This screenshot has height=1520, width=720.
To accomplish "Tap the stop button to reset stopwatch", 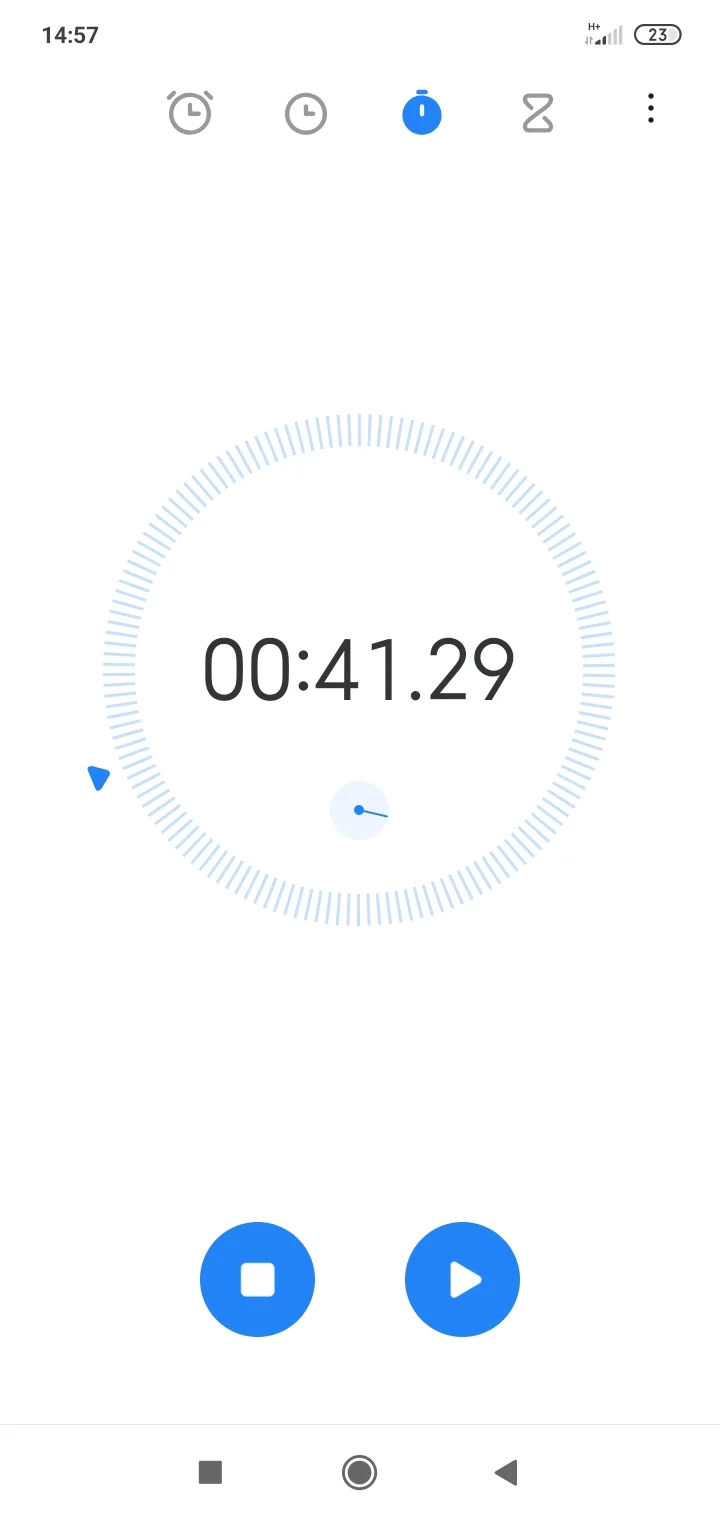I will point(257,1279).
